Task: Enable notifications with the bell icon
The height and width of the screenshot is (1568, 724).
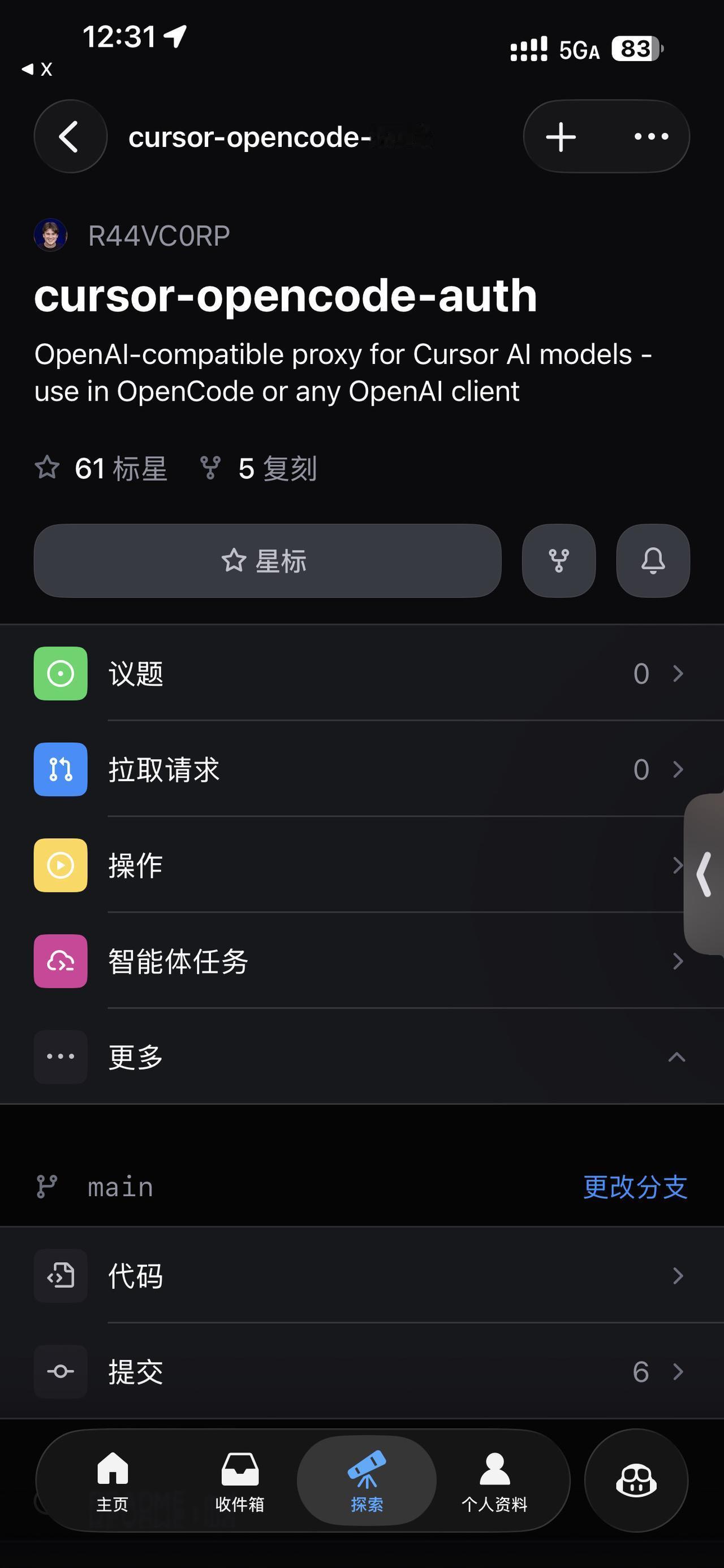Action: (652, 561)
